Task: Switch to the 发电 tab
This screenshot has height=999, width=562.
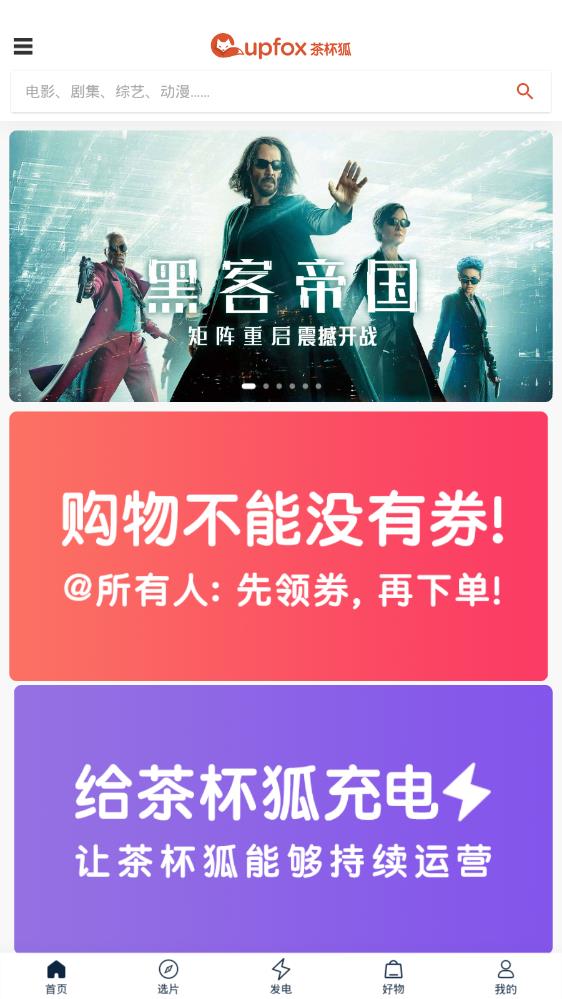Action: (281, 977)
